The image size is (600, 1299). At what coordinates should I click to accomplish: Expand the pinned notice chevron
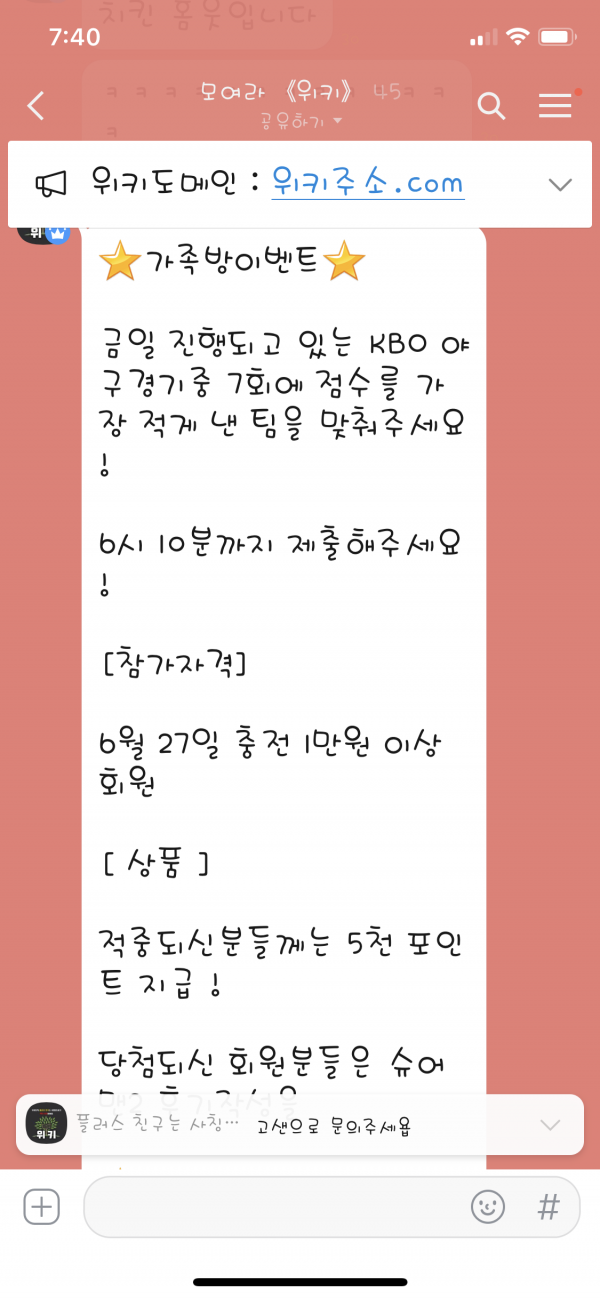click(560, 184)
